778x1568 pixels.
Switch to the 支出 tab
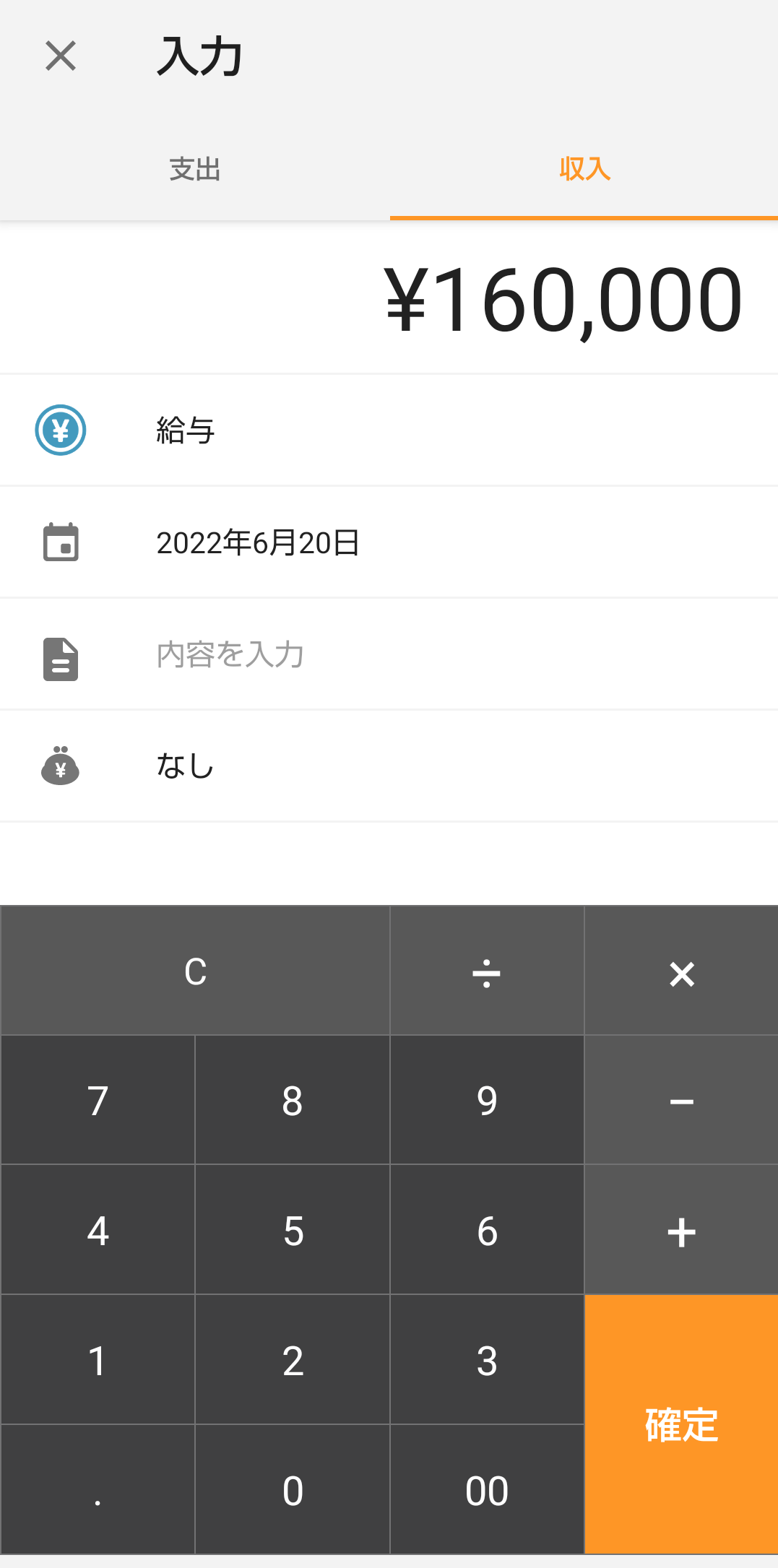[195, 169]
